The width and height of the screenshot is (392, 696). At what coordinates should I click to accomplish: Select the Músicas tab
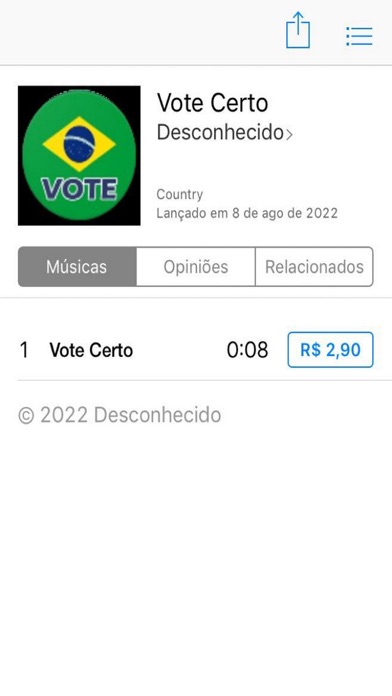77,267
